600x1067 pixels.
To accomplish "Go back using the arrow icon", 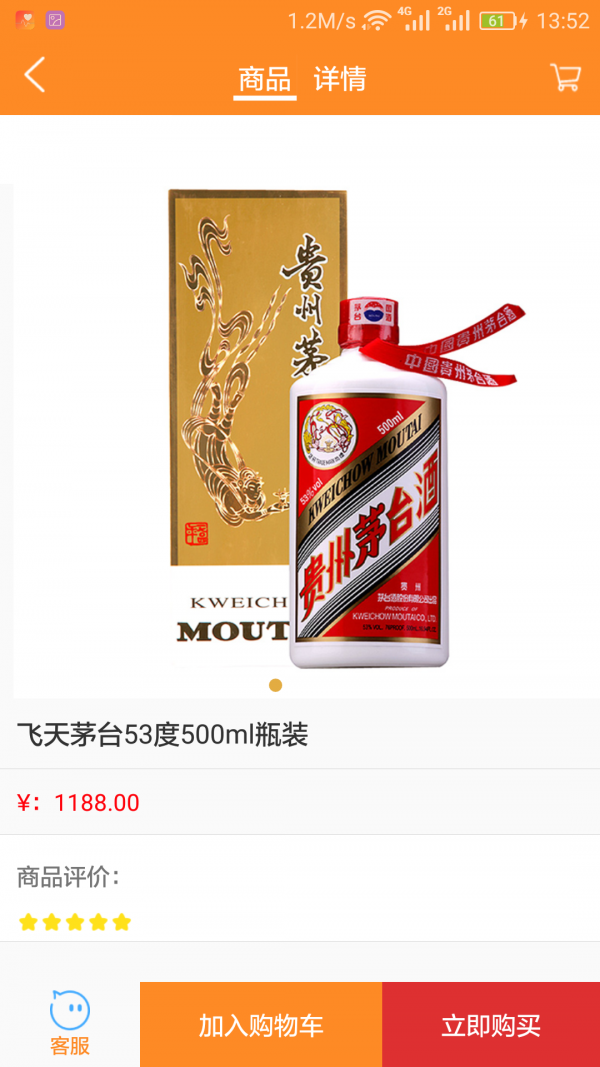I will [35, 76].
